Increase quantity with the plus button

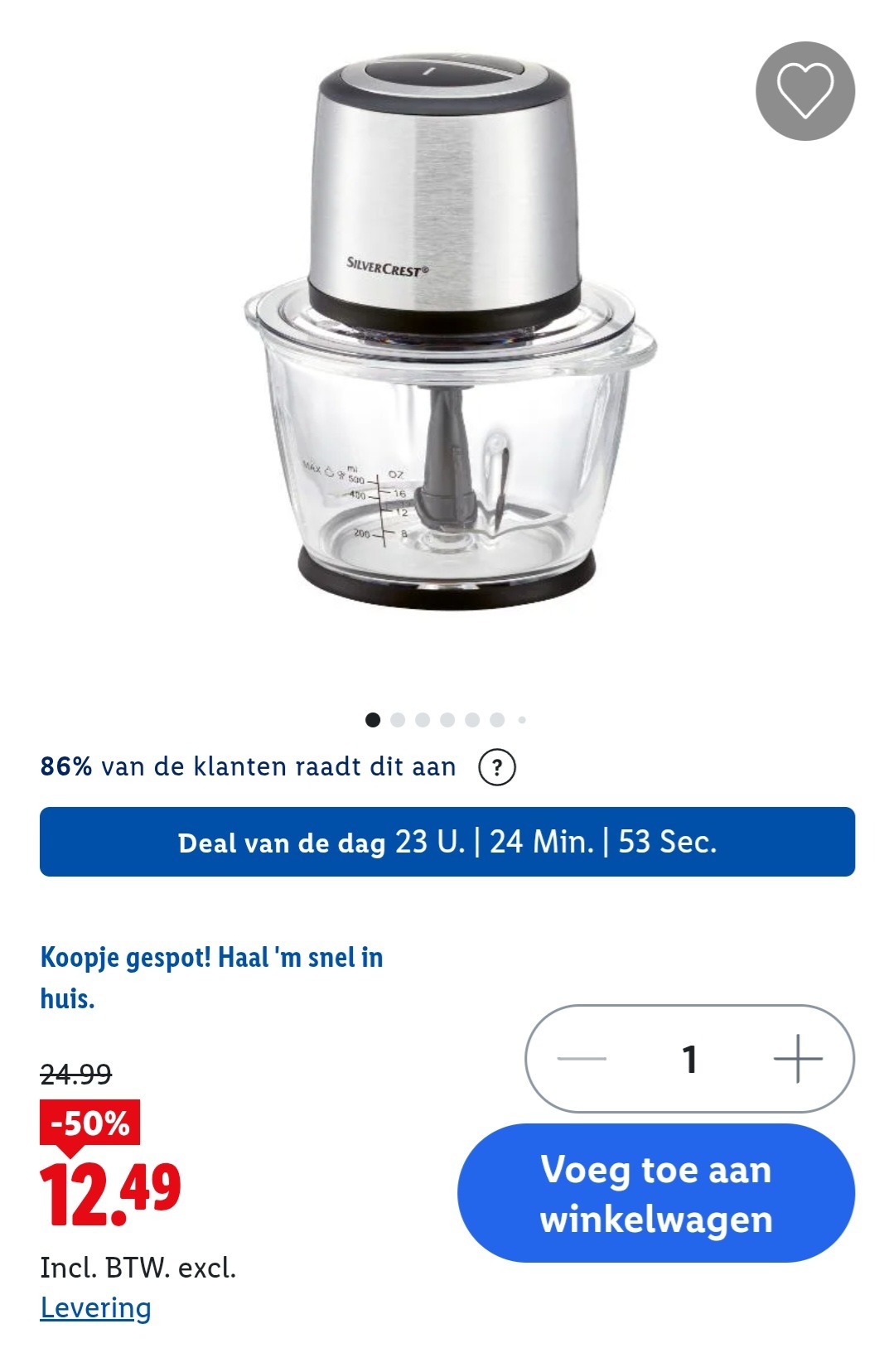pyautogui.click(x=797, y=1059)
